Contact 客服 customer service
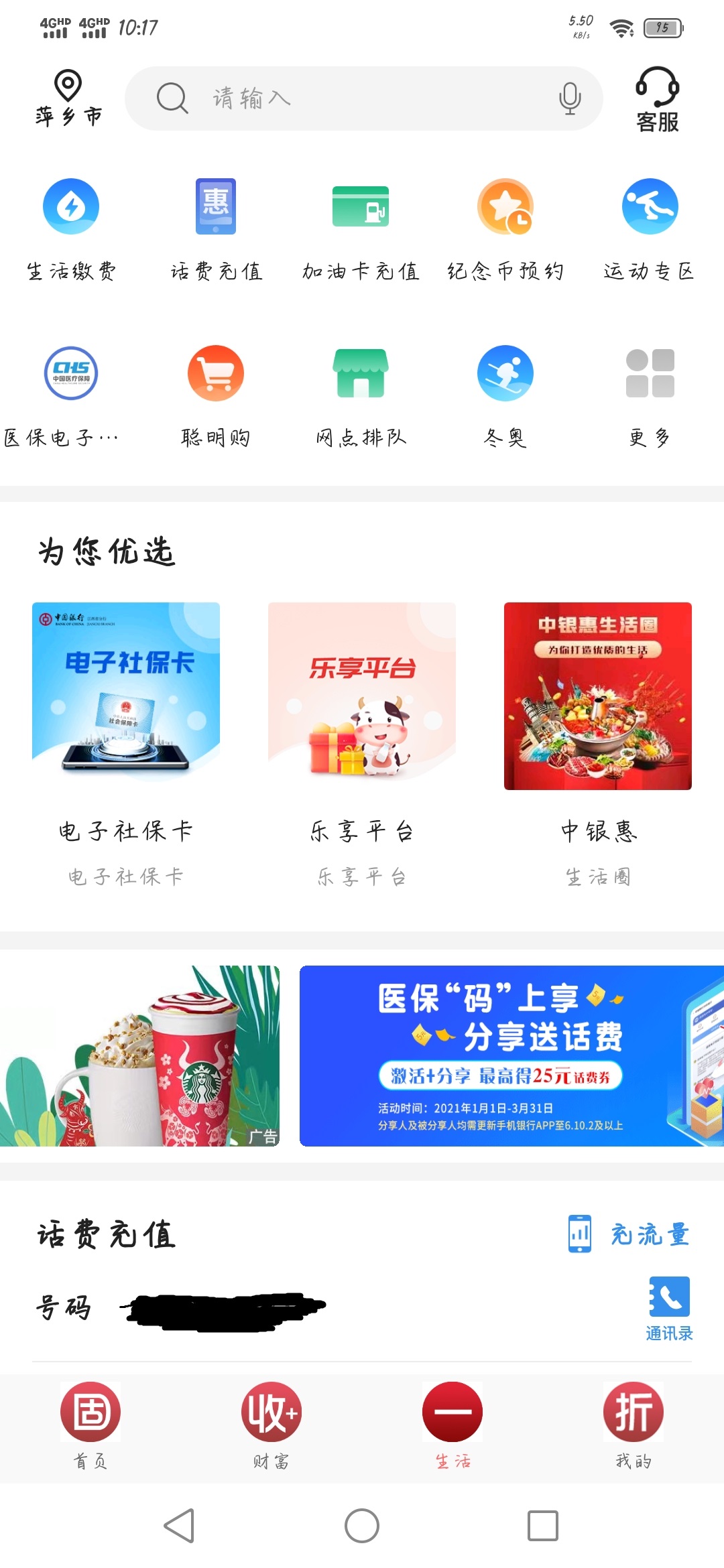 coord(657,100)
